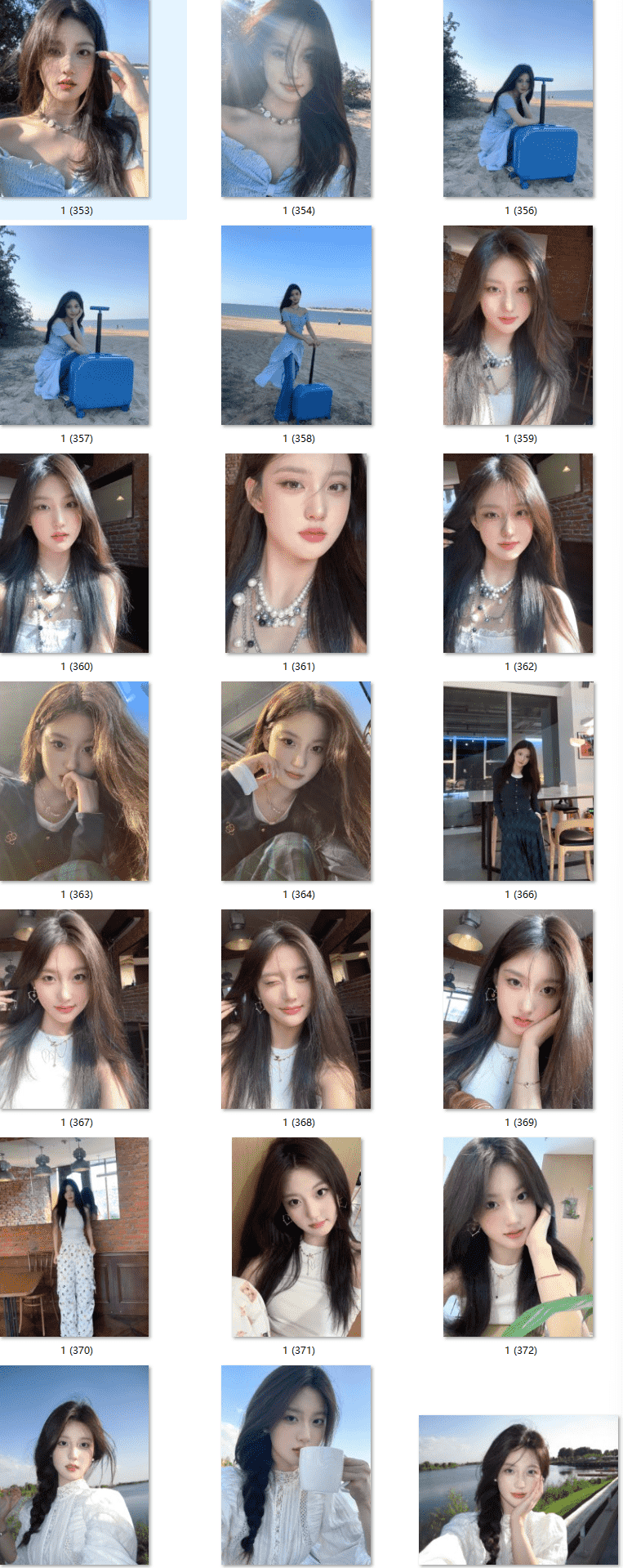Image resolution: width=623 pixels, height=1568 pixels.
Task: Choose thumbnail 1 (371)
Action: click(x=296, y=1237)
